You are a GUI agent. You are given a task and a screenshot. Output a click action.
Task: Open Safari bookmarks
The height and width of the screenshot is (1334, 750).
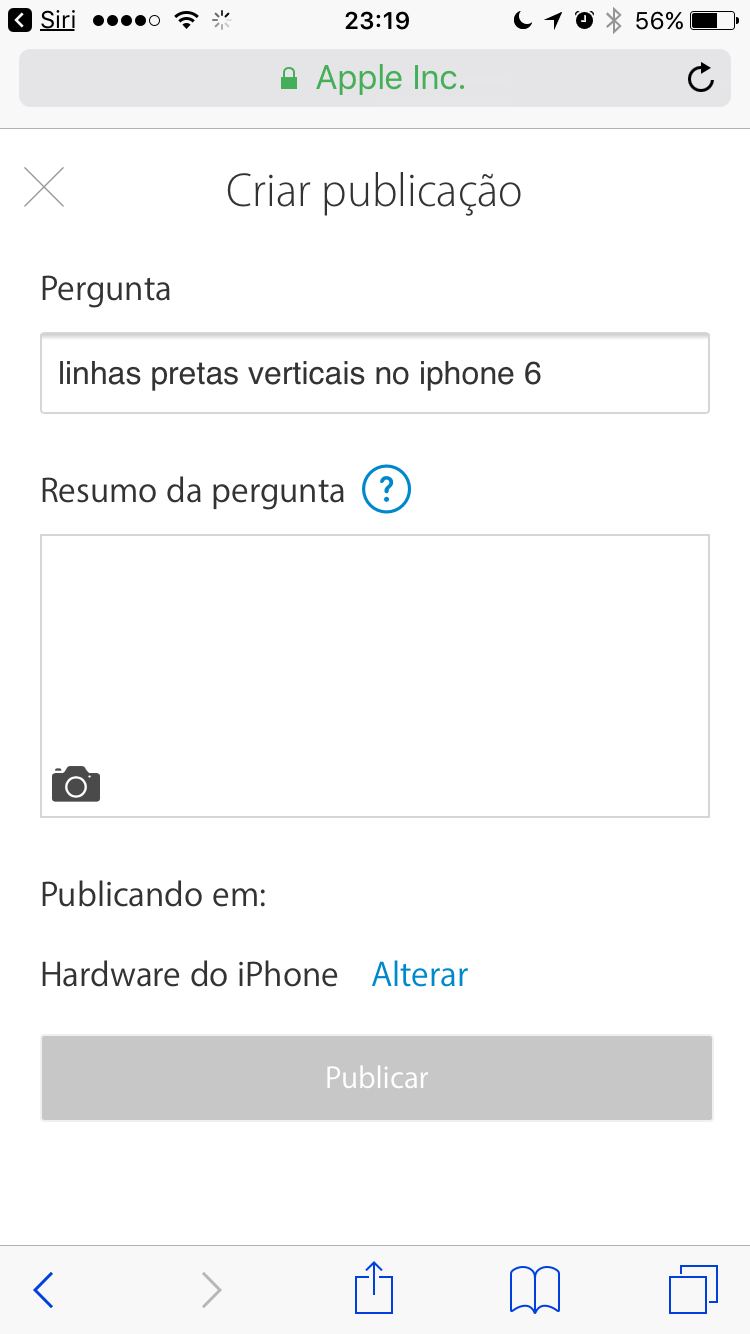coord(535,1290)
